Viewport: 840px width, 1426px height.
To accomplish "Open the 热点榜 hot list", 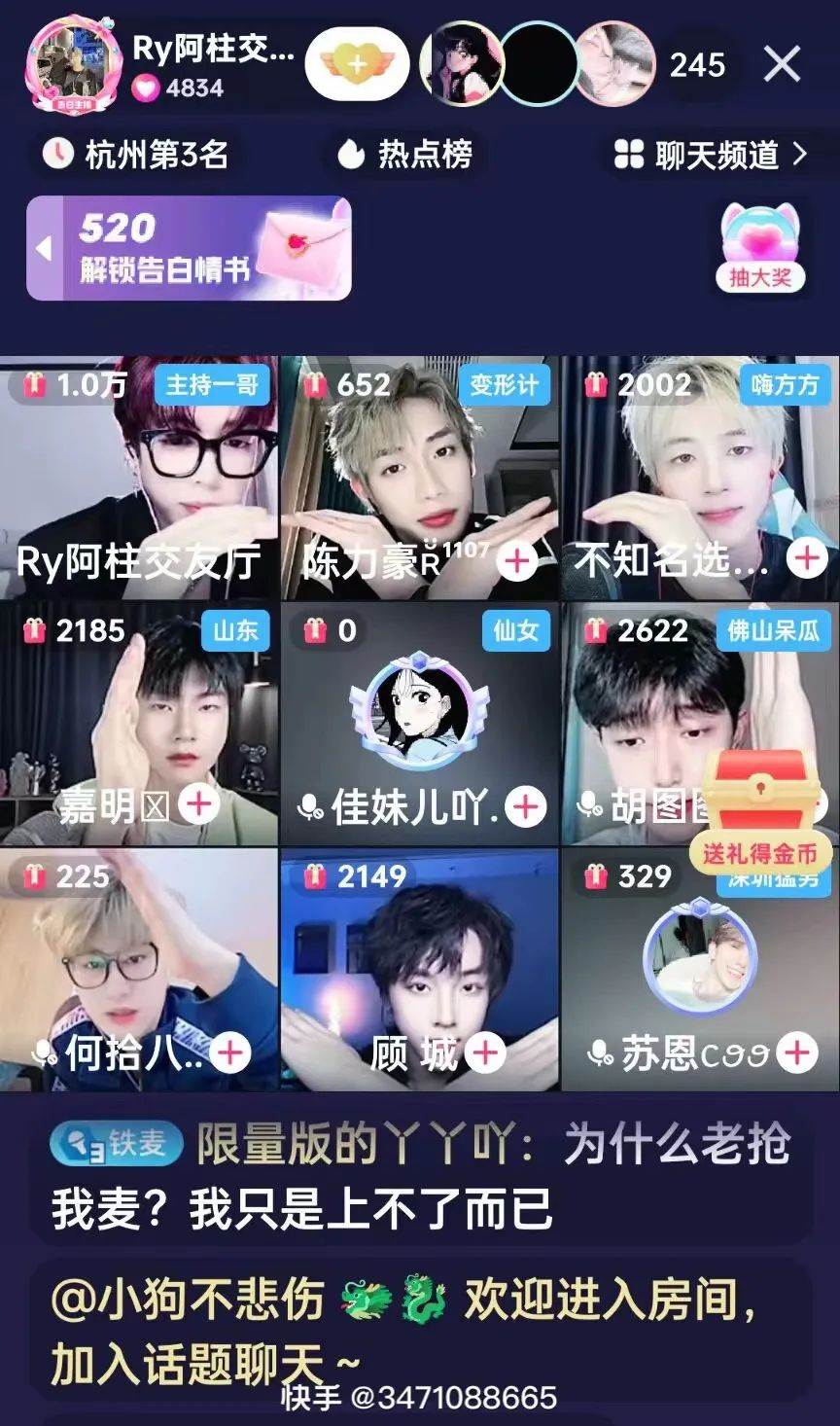I will coord(405,154).
